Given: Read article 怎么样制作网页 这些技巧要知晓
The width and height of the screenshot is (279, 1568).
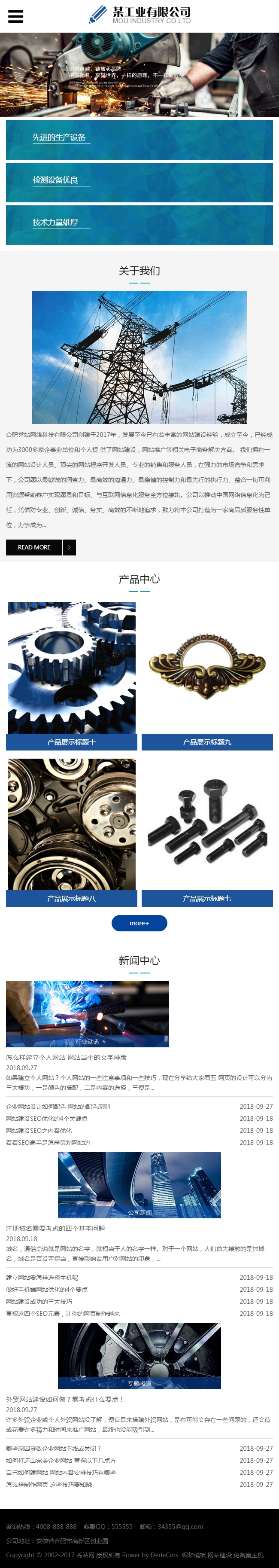Looking at the screenshot, I should (x=49, y=1484).
